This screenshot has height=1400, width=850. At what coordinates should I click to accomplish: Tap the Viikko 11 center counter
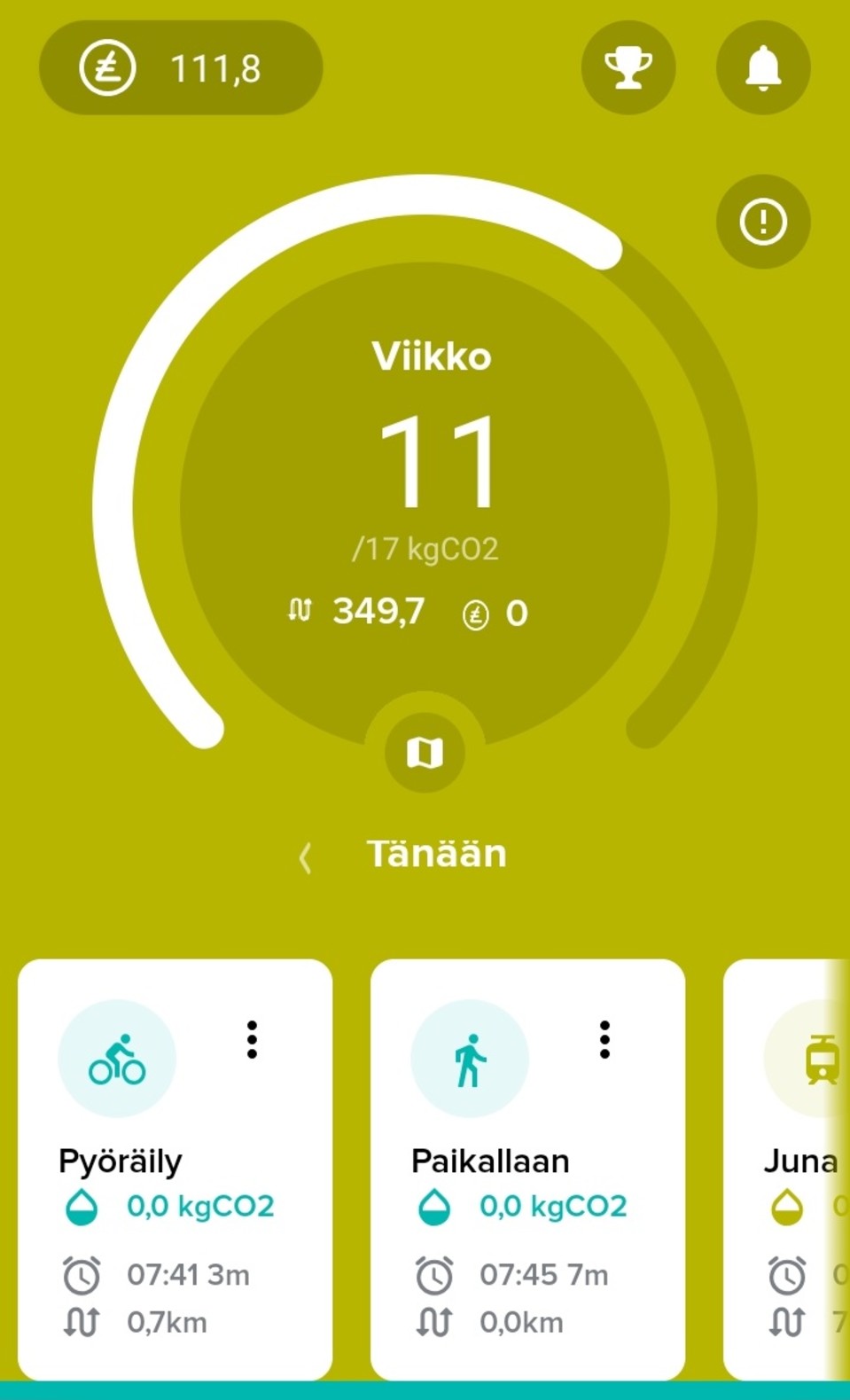(x=433, y=461)
